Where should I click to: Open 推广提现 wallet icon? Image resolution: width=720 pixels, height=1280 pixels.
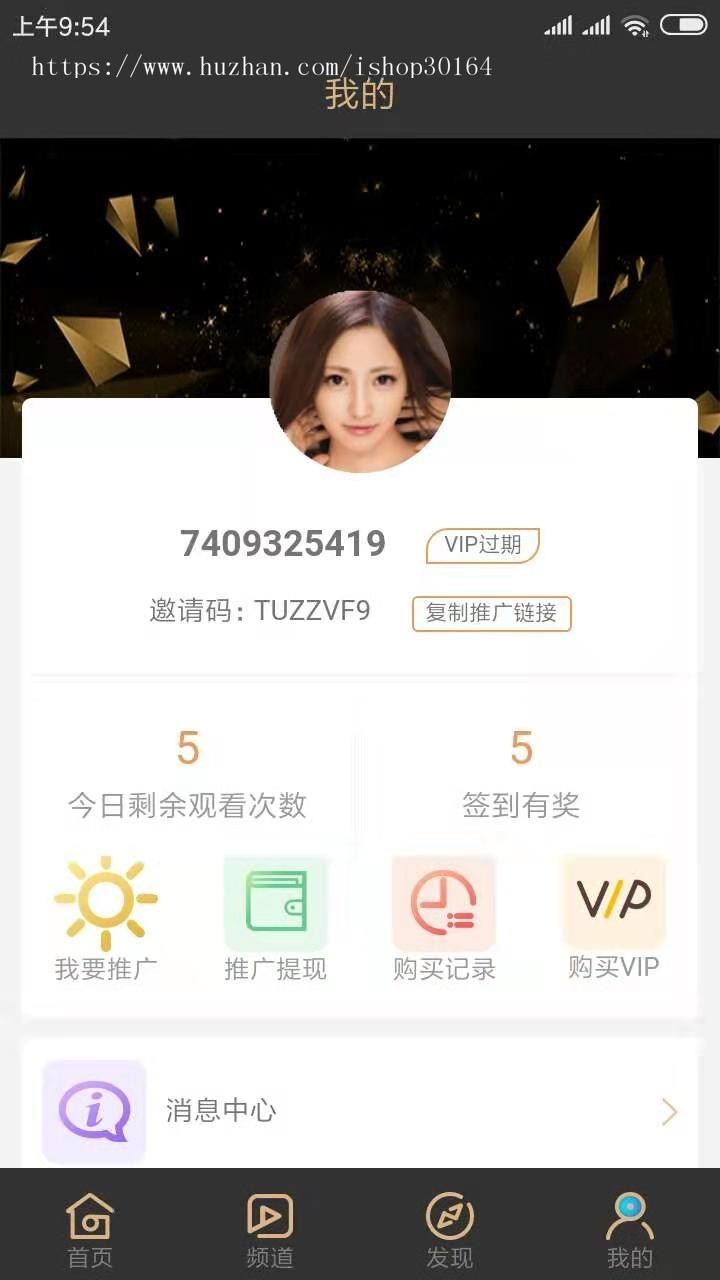pos(275,900)
